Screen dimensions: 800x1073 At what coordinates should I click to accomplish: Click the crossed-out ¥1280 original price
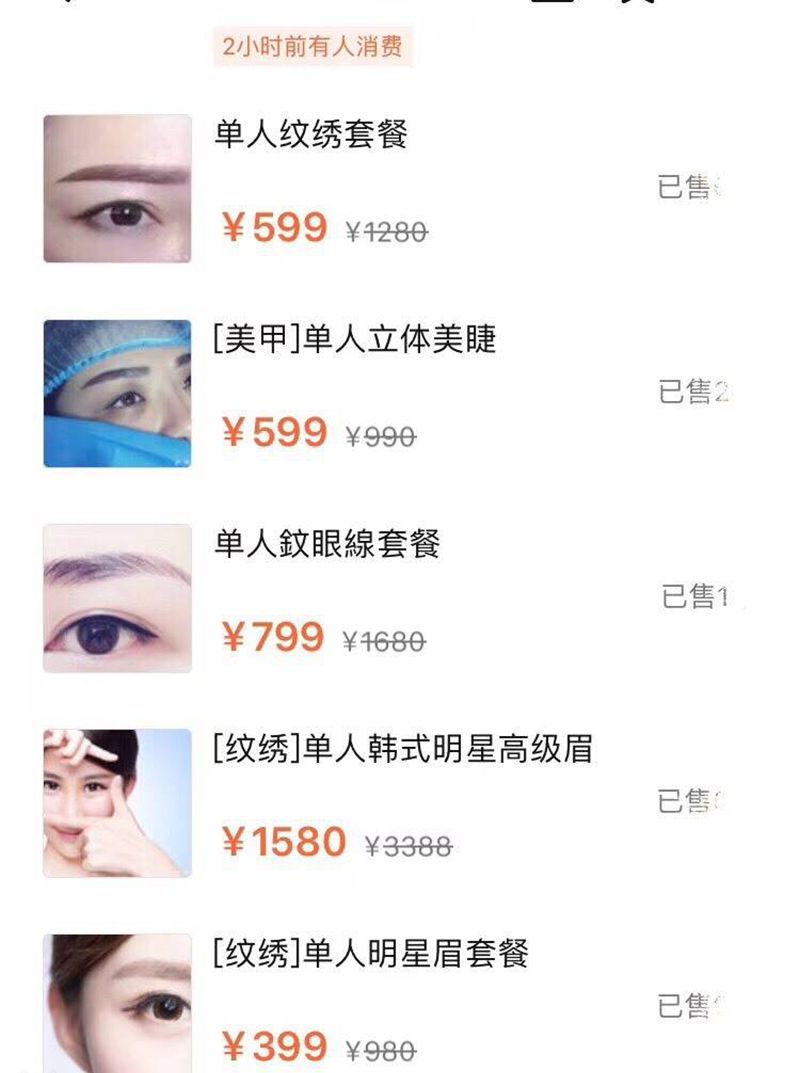coord(389,229)
